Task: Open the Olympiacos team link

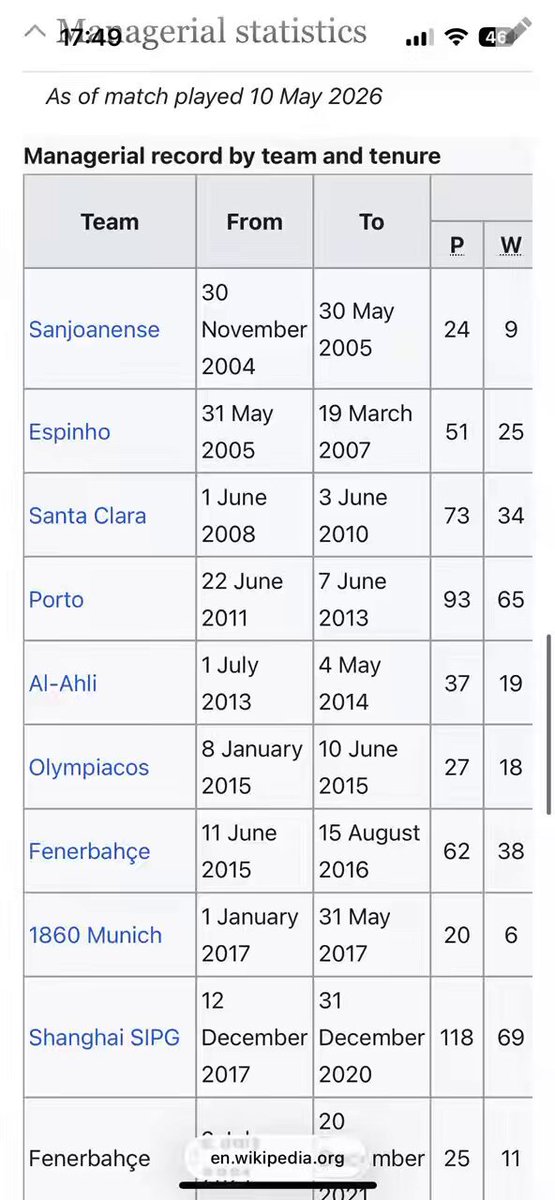Action: coord(89,768)
